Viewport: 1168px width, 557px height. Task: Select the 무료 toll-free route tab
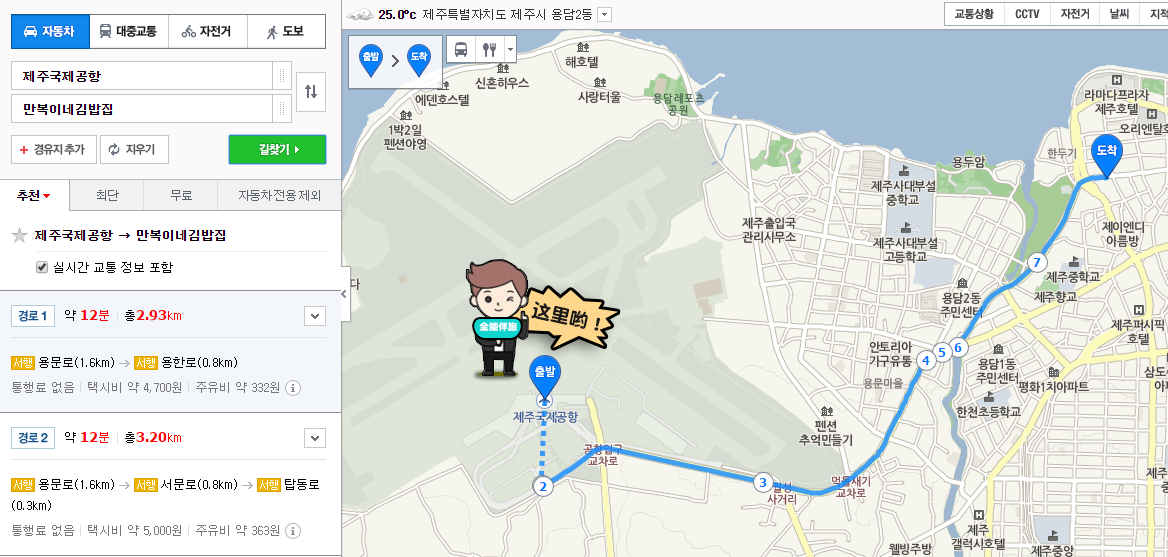pyautogui.click(x=180, y=195)
